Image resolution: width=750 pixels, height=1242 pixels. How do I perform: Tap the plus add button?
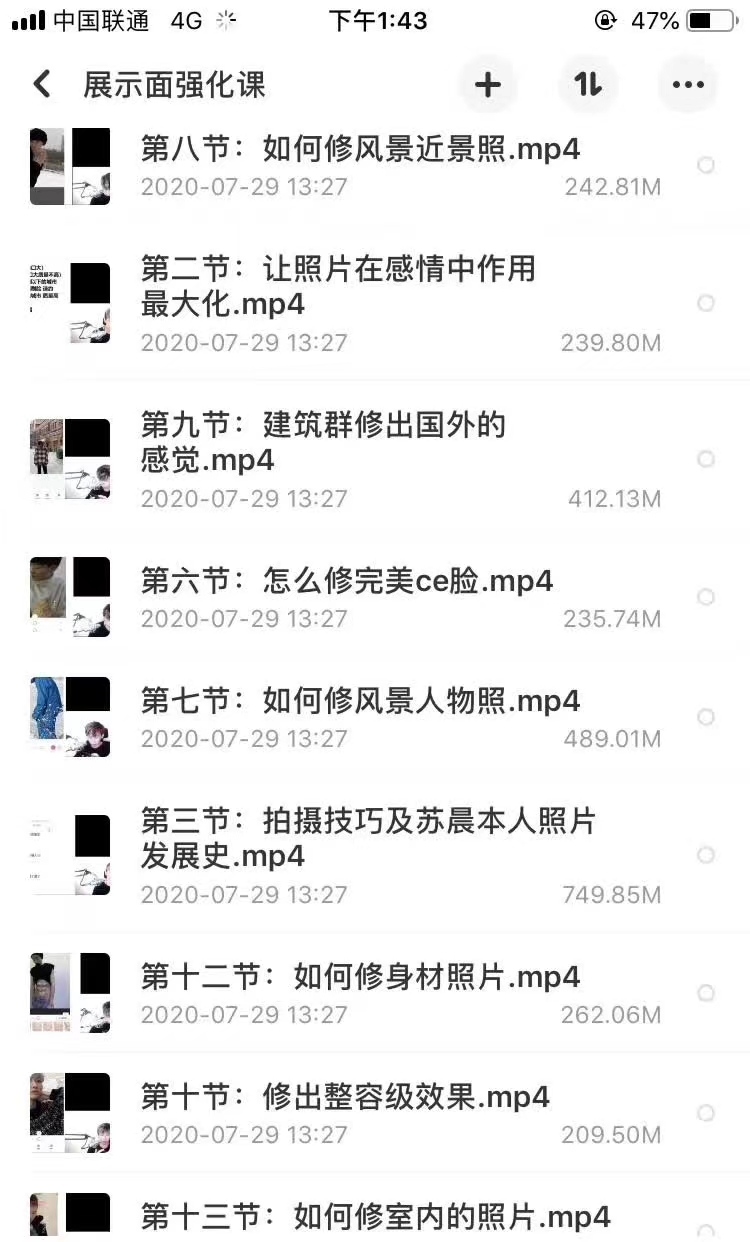coord(488,85)
